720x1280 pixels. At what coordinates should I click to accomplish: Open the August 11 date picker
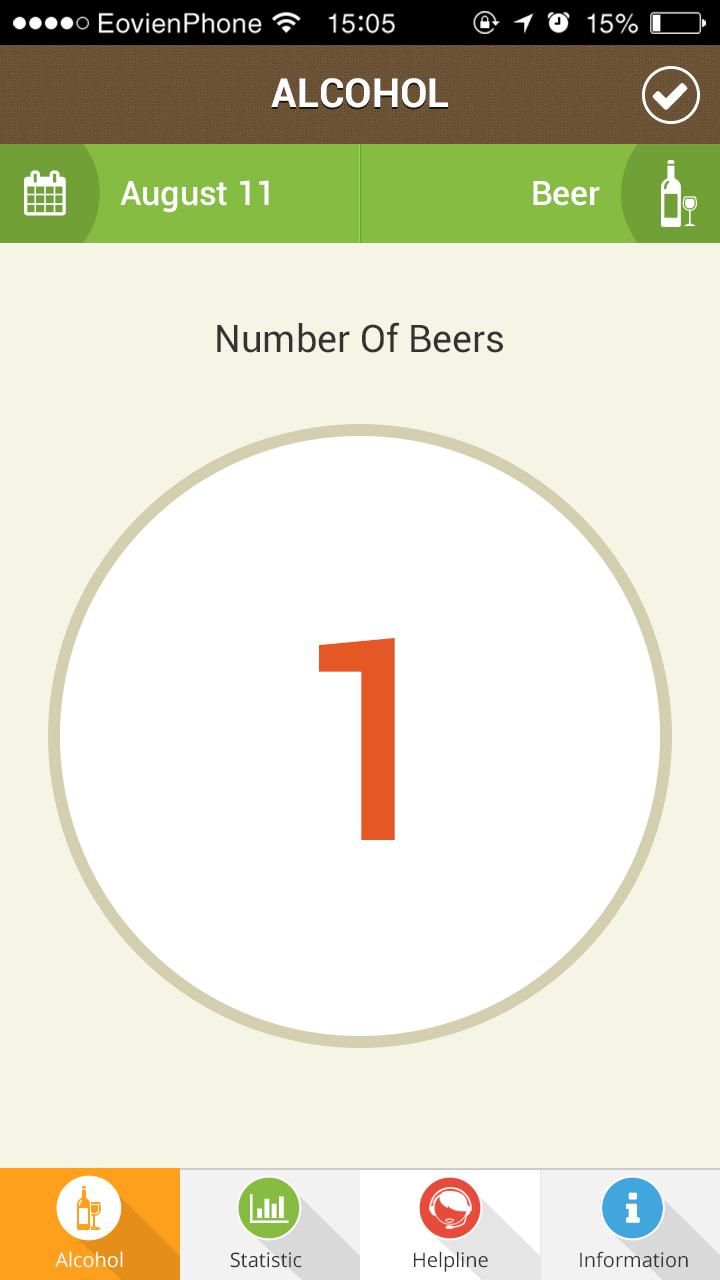[180, 193]
